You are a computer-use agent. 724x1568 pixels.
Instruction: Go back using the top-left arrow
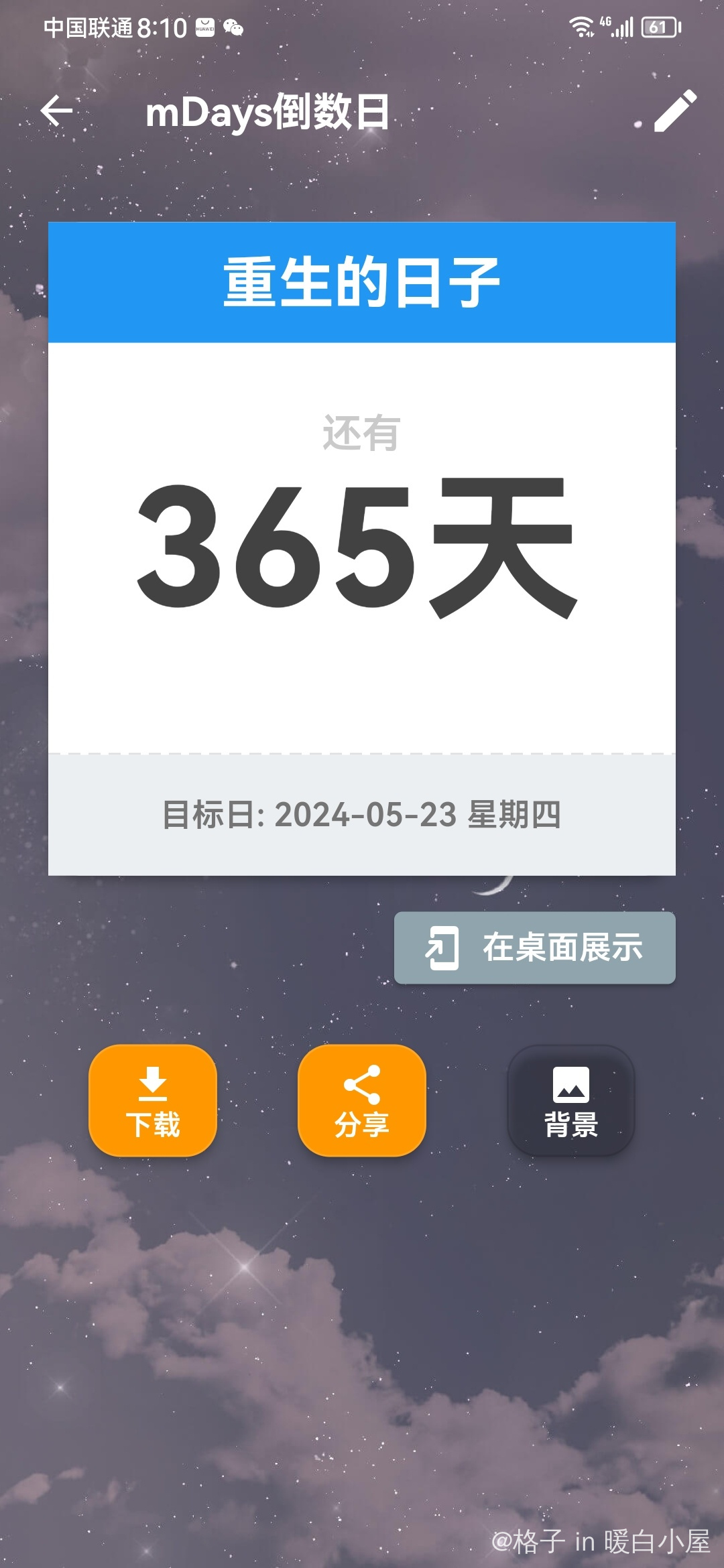pos(57,111)
